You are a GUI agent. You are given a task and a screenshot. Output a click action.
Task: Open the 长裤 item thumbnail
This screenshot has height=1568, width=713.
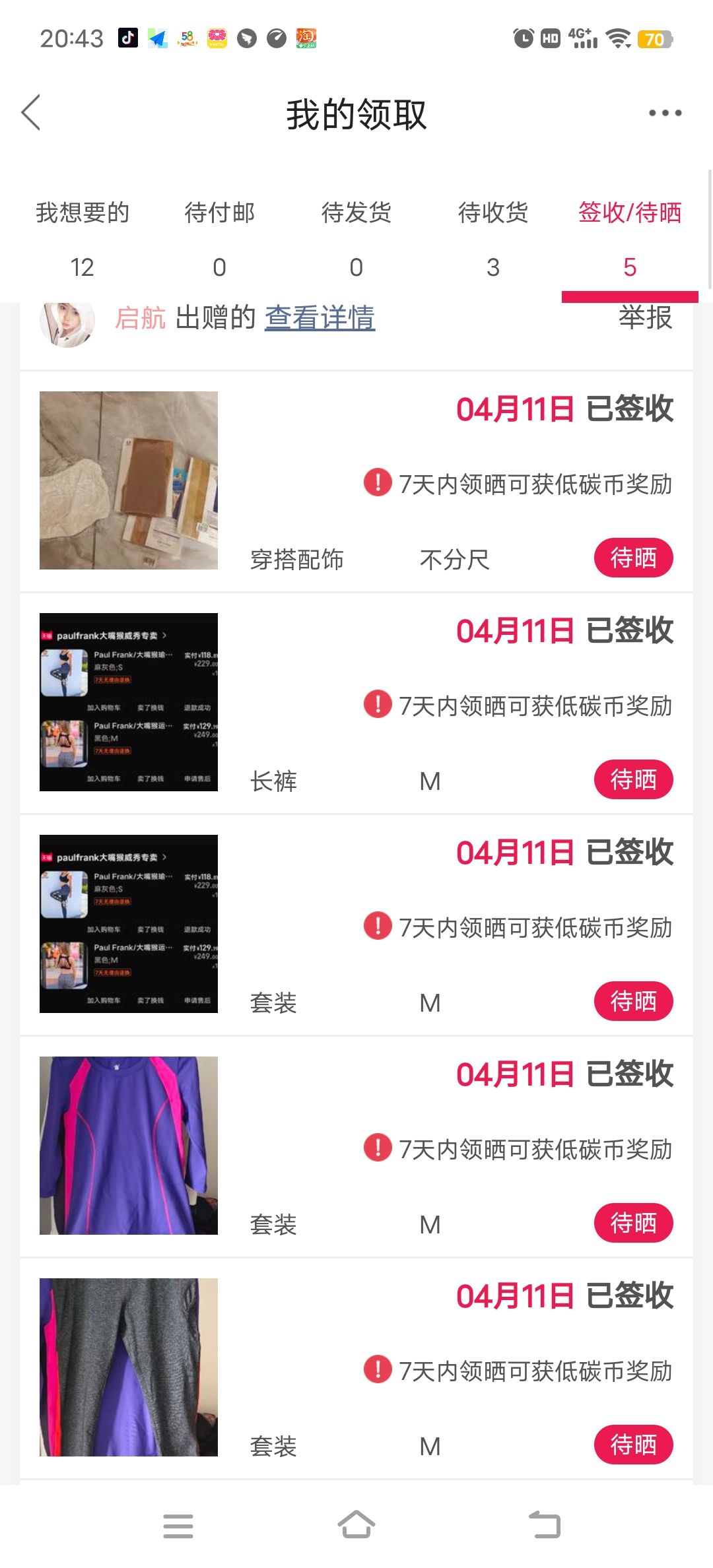pyautogui.click(x=129, y=702)
